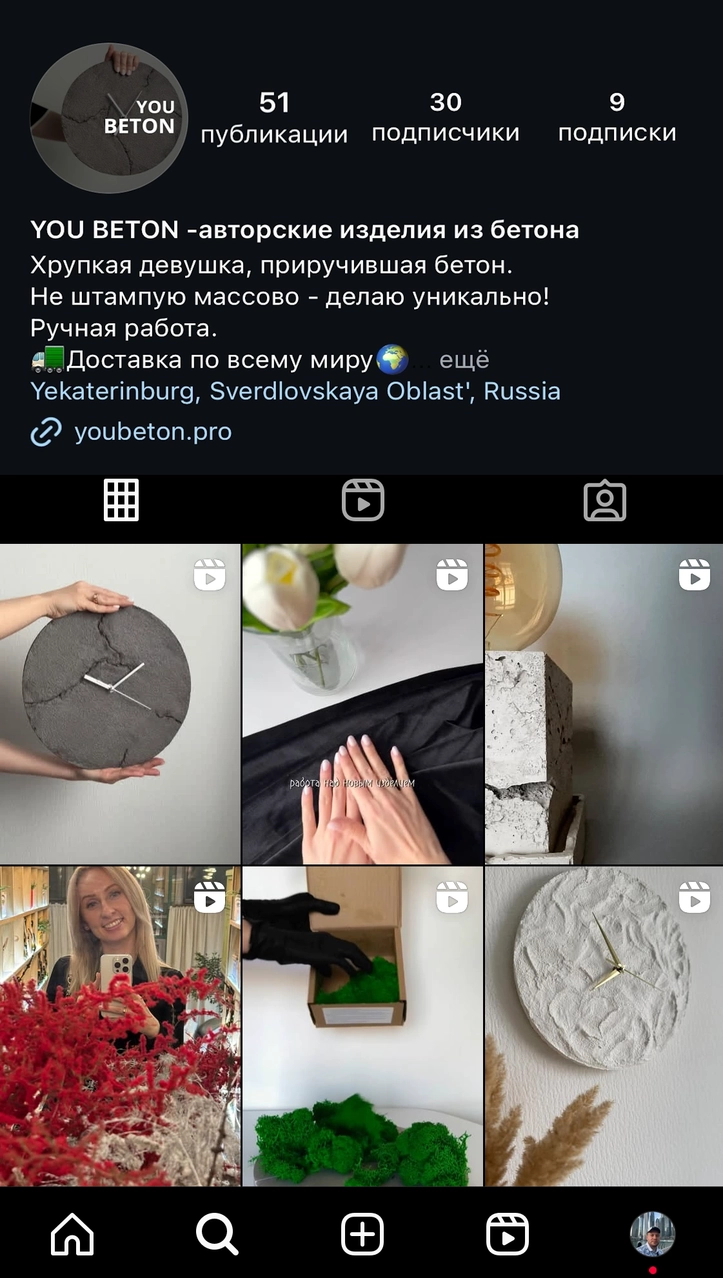Screen dimensions: 723x1278
Task: View the 30 подписчики list
Action: [445, 117]
